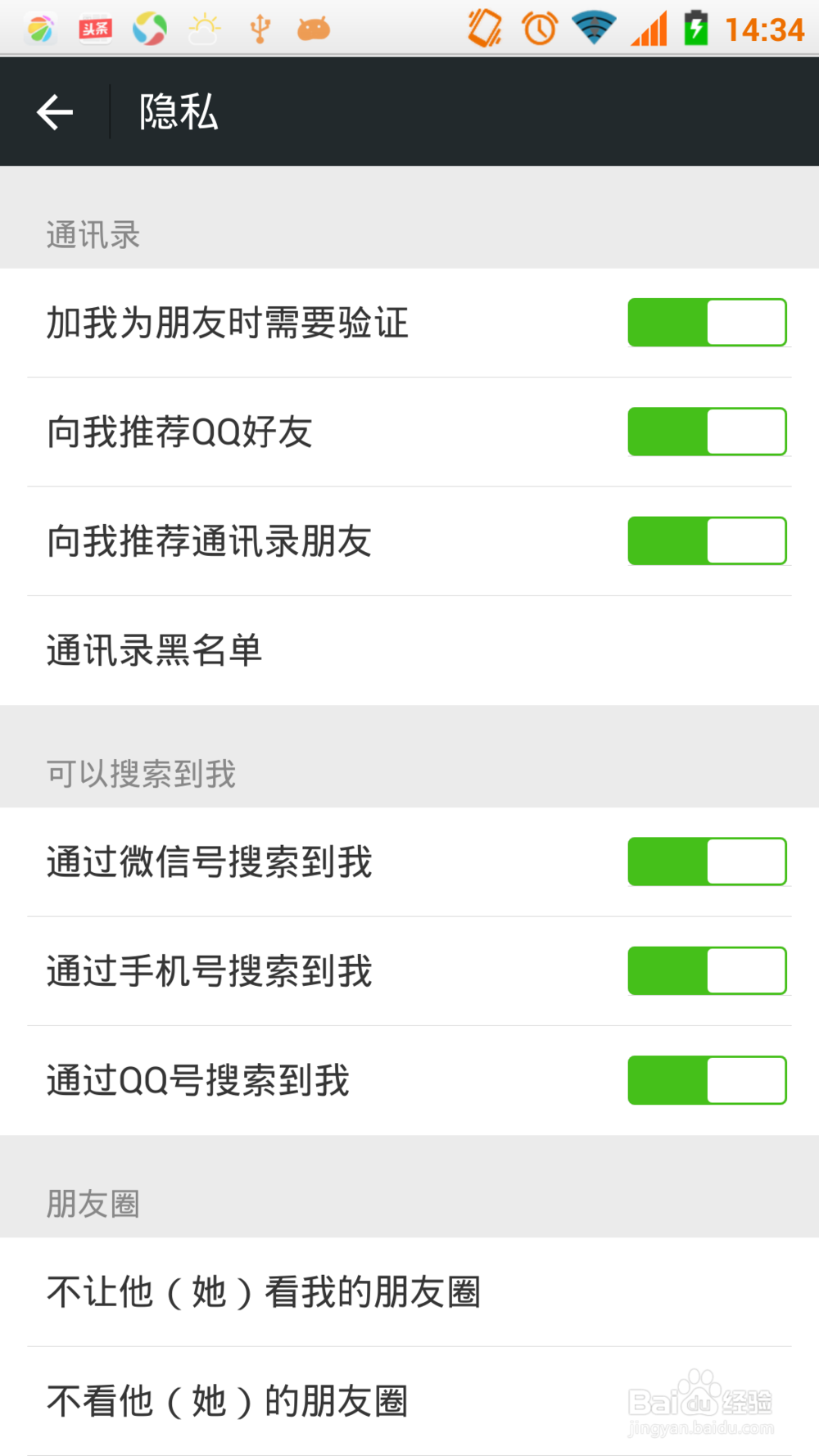Open 不看他（她）的朋友圈
Image resolution: width=819 pixels, height=1456 pixels.
(x=409, y=1401)
